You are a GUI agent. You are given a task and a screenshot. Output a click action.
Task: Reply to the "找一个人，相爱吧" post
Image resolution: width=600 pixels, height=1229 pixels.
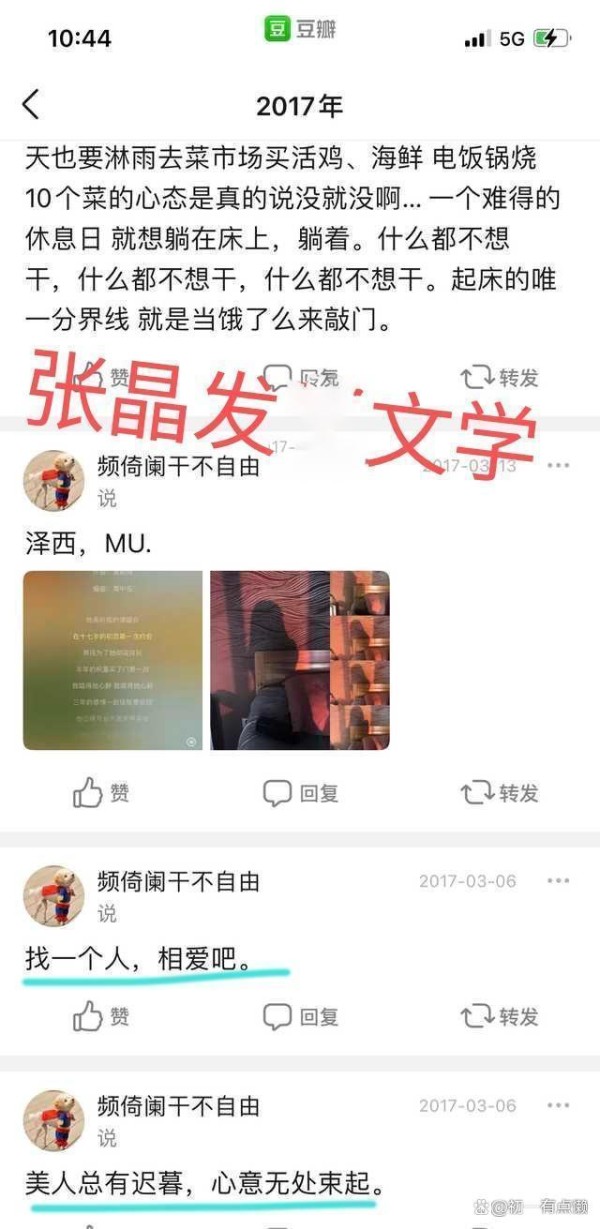tap(300, 1017)
